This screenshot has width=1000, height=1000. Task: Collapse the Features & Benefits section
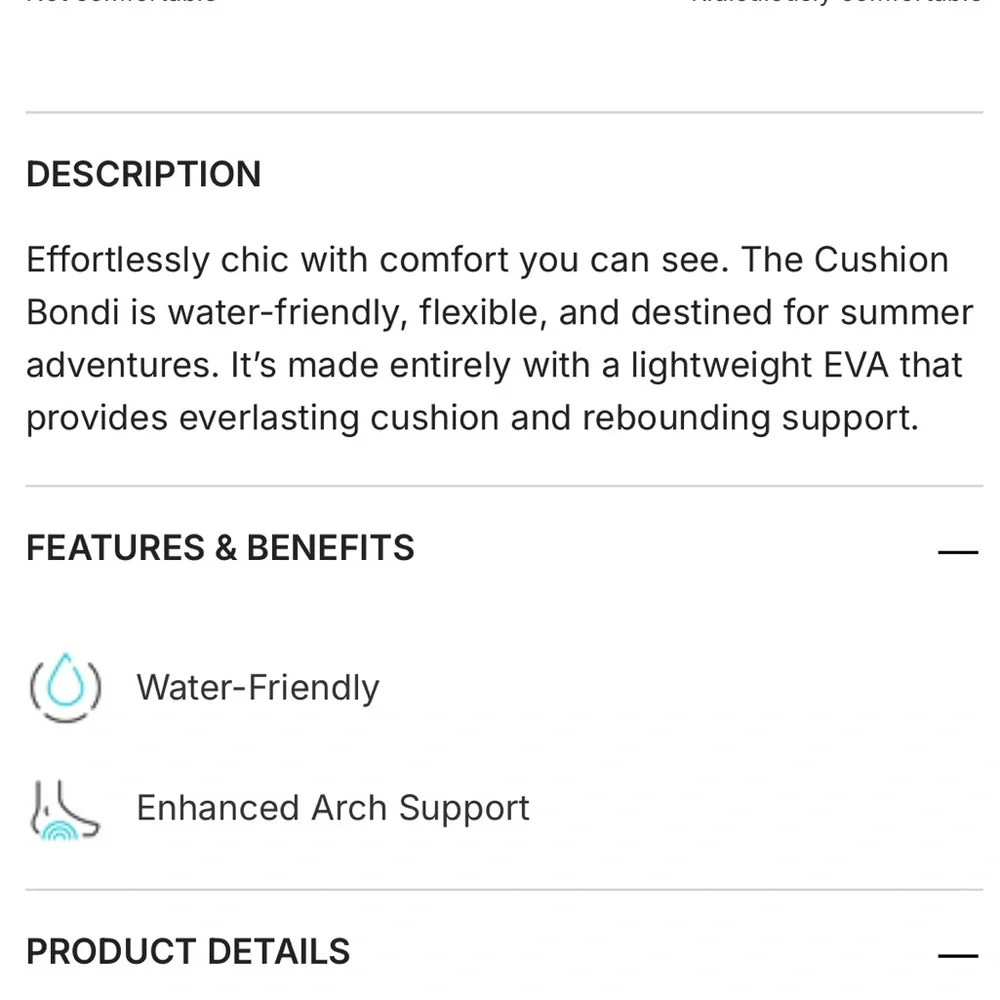pos(958,551)
